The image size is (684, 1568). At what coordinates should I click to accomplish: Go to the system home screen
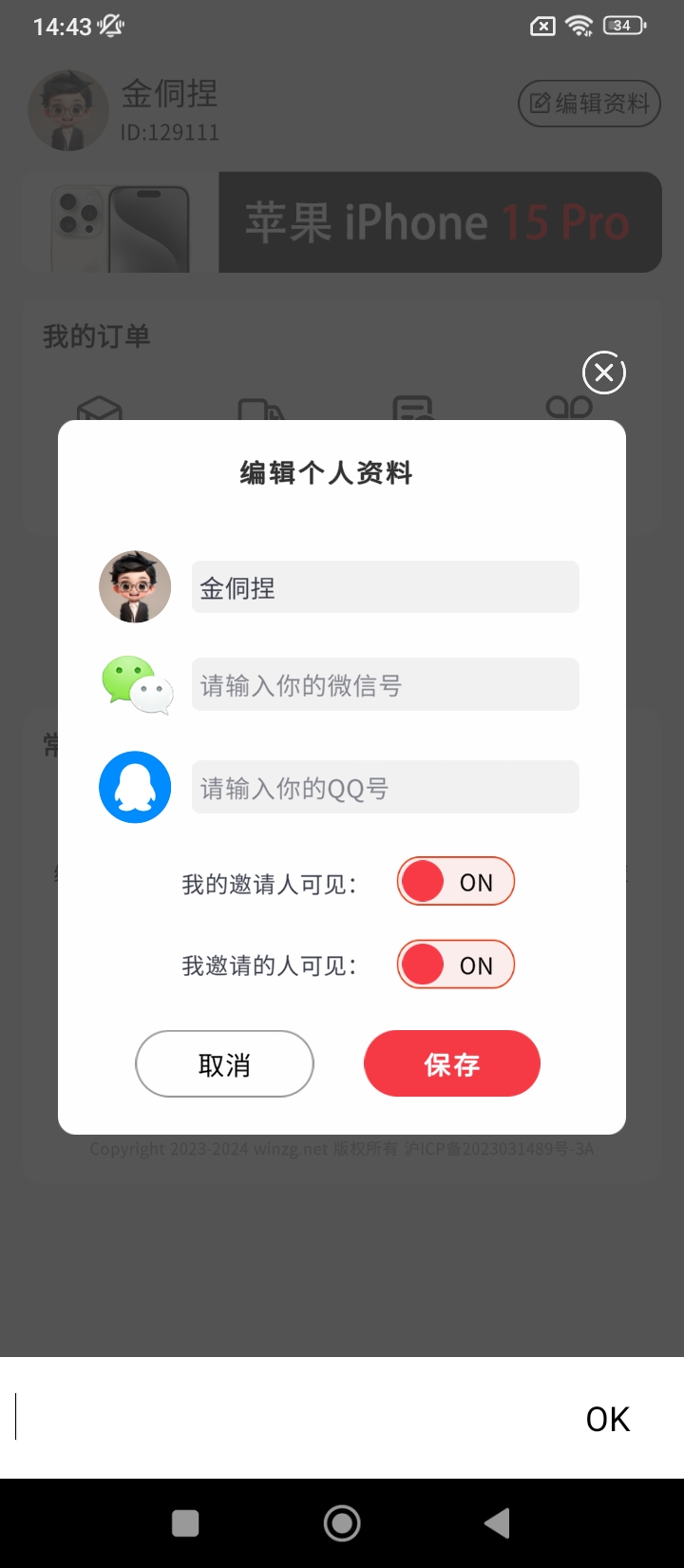[342, 1523]
